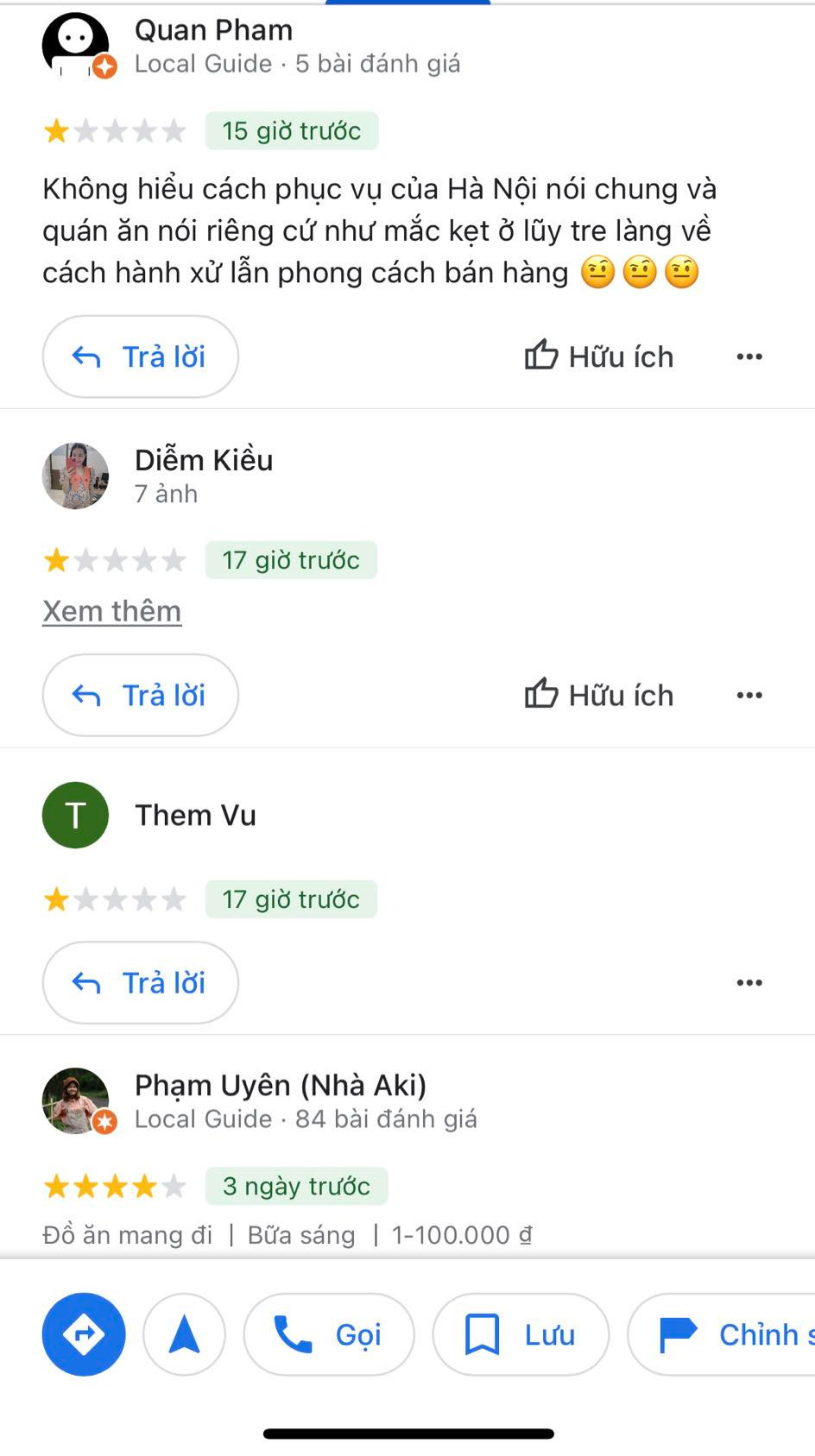Viewport: 815px width, 1456px height.
Task: Open Quan Pham's profile picture
Action: [76, 45]
